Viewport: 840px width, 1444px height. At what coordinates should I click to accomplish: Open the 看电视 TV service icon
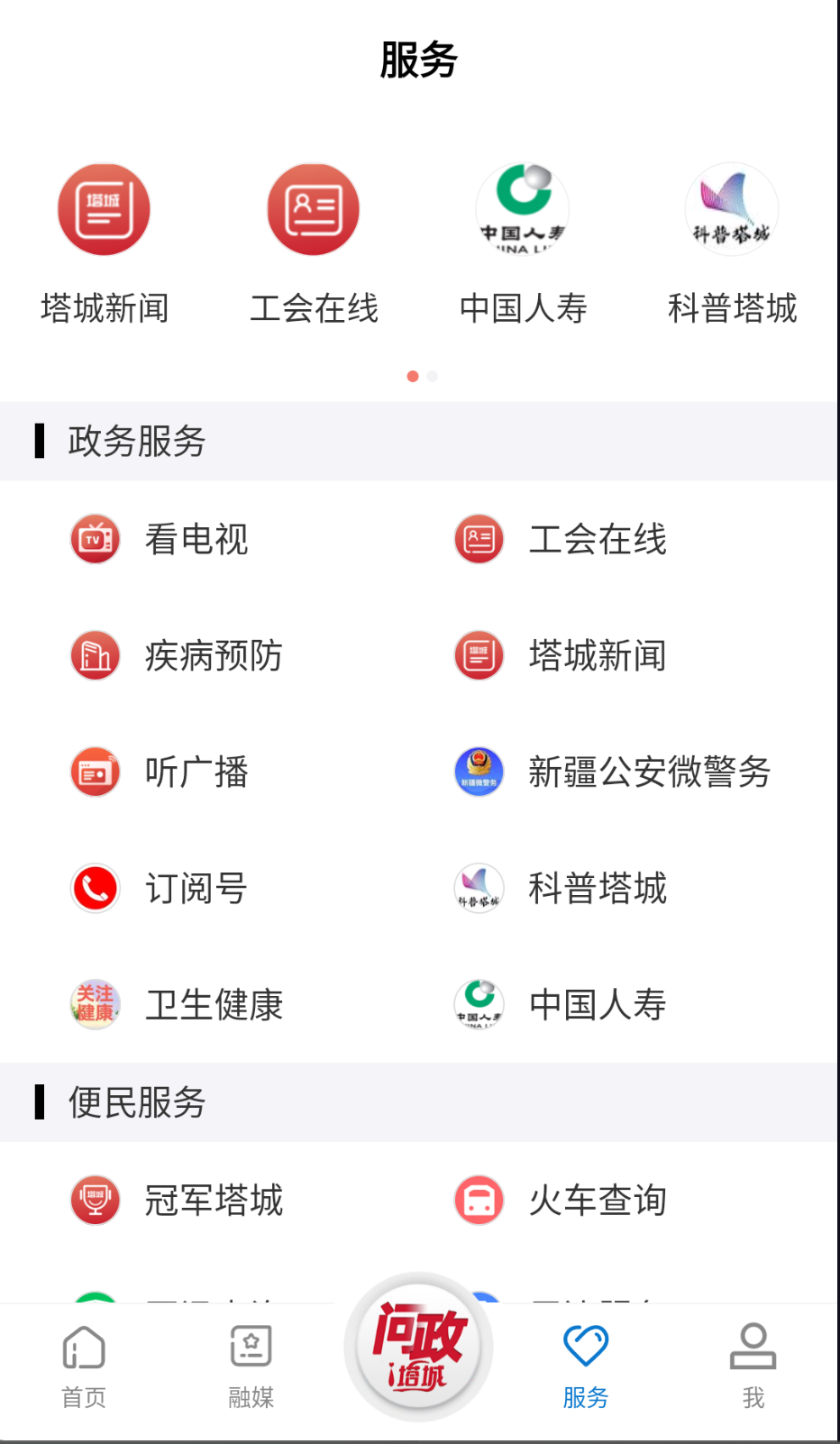click(95, 538)
